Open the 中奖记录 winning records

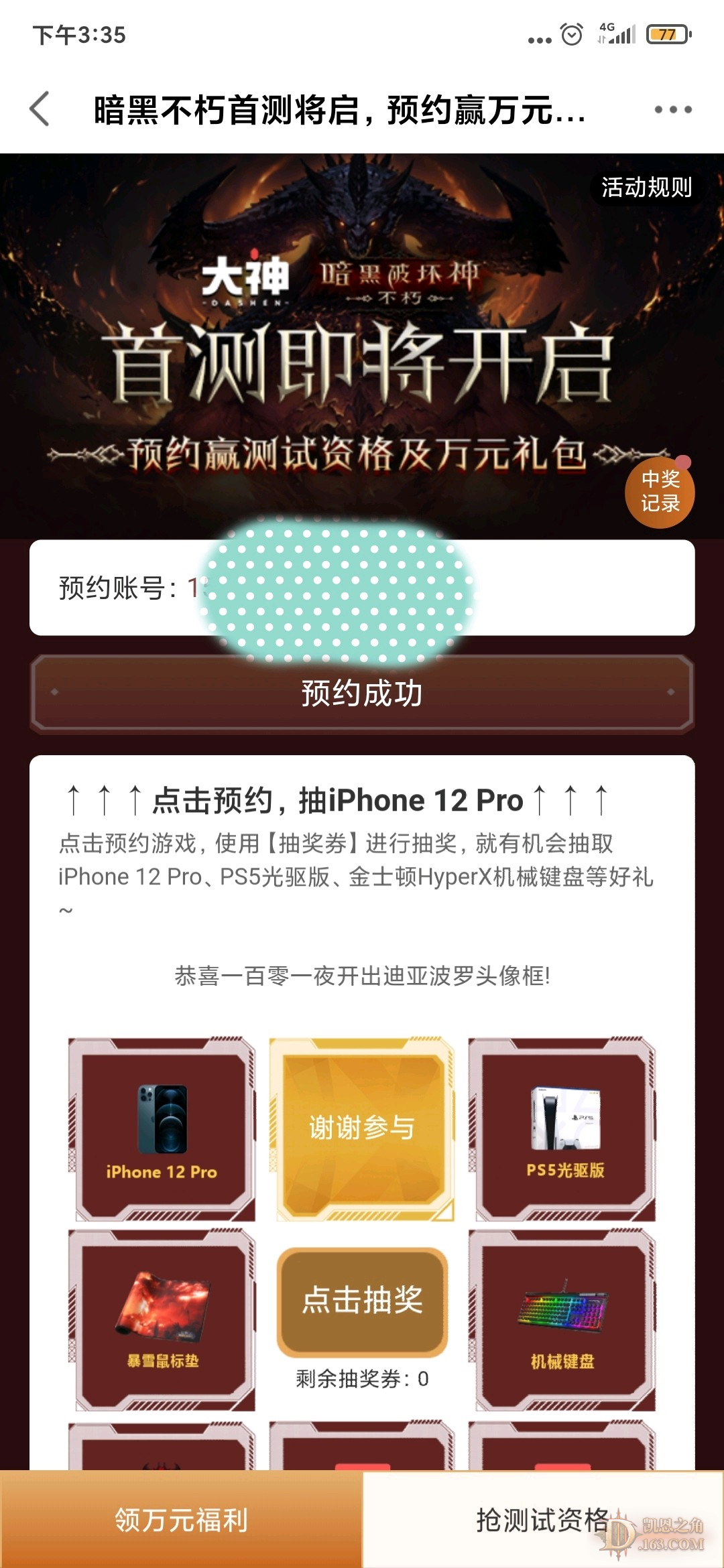click(x=660, y=493)
